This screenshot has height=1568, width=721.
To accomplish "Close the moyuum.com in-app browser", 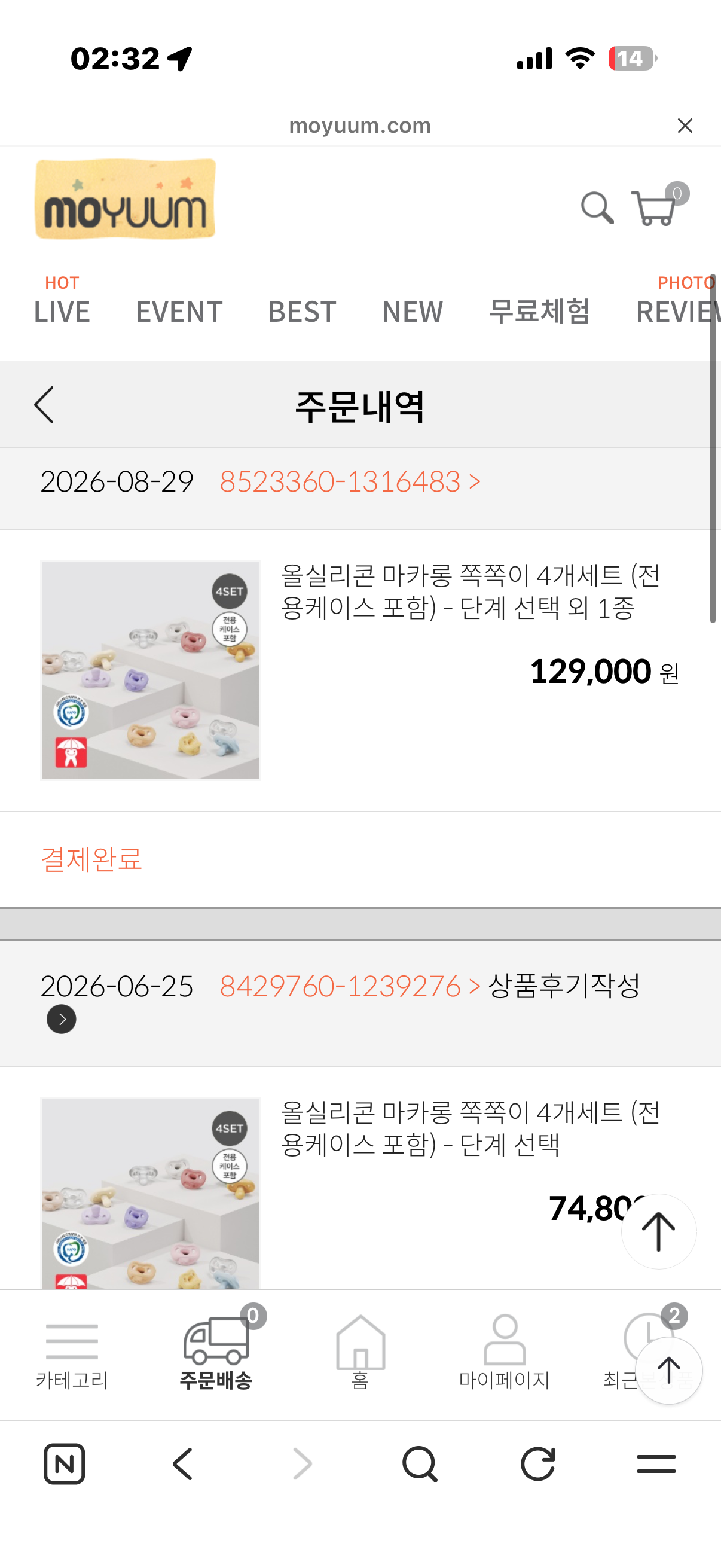I will pos(685,126).
